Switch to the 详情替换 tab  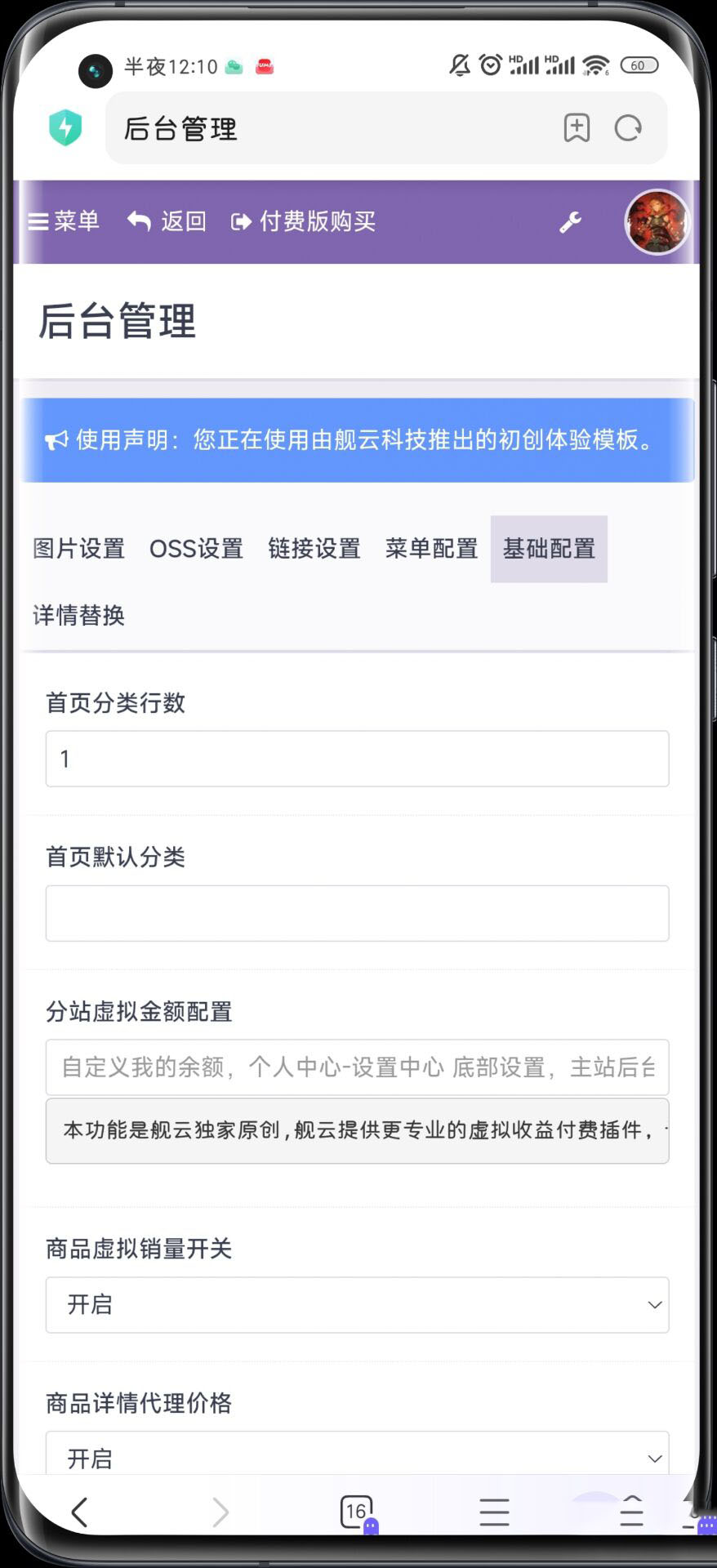point(78,615)
